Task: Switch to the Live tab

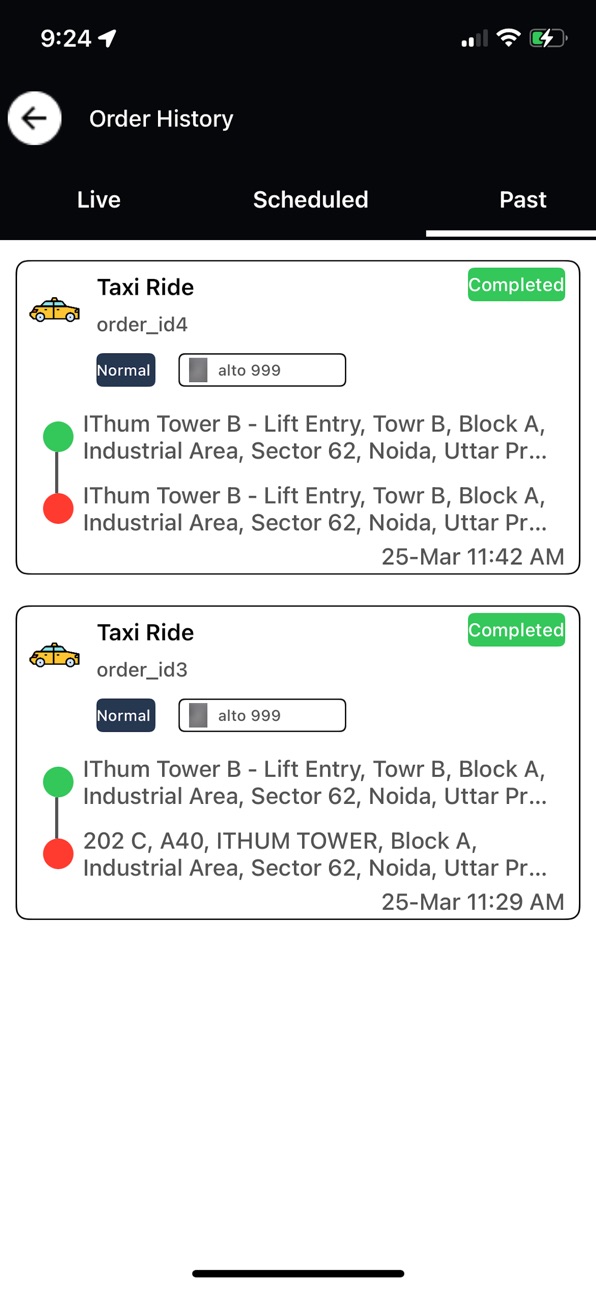Action: coord(98,199)
